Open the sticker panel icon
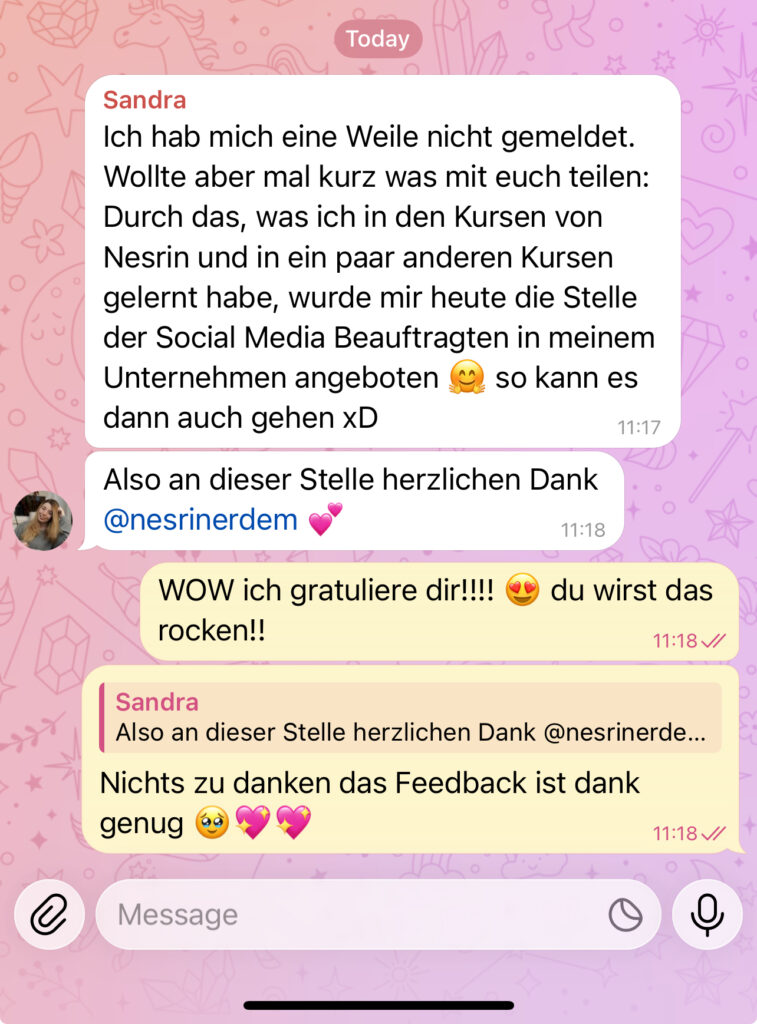 (x=625, y=914)
